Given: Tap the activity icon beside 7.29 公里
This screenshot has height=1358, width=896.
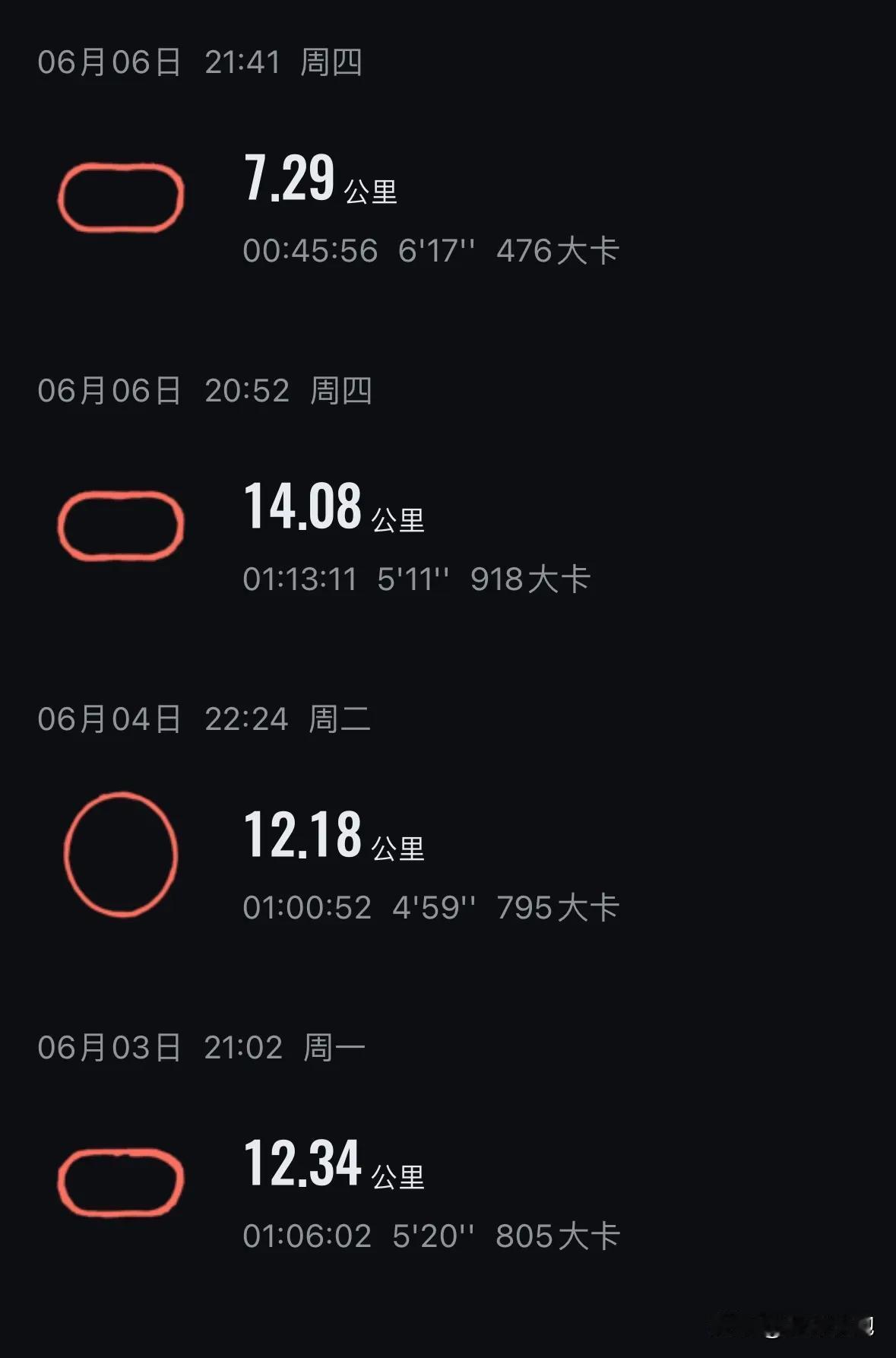Looking at the screenshot, I should click(122, 198).
